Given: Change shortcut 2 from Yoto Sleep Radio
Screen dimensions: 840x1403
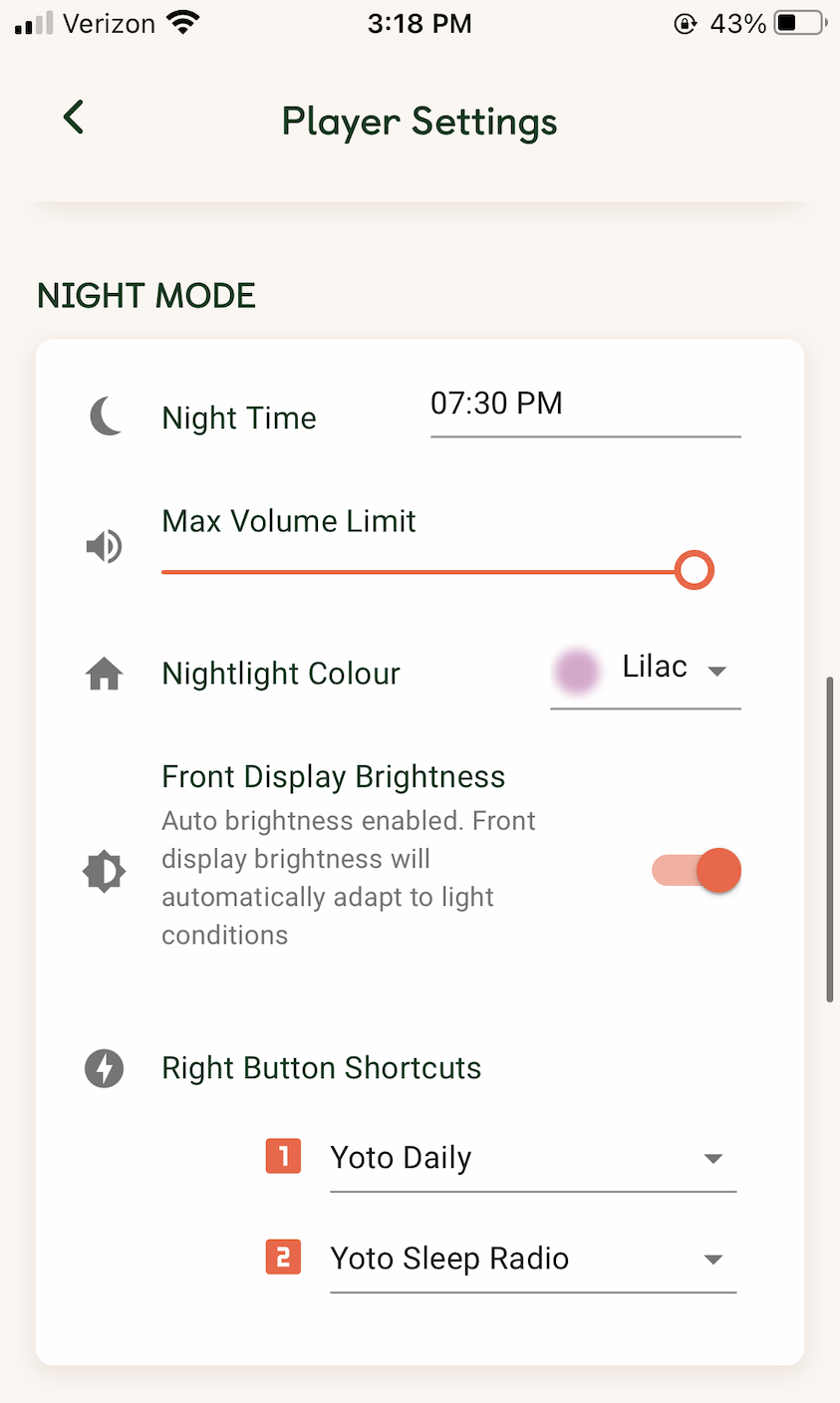Looking at the screenshot, I should [532, 1260].
